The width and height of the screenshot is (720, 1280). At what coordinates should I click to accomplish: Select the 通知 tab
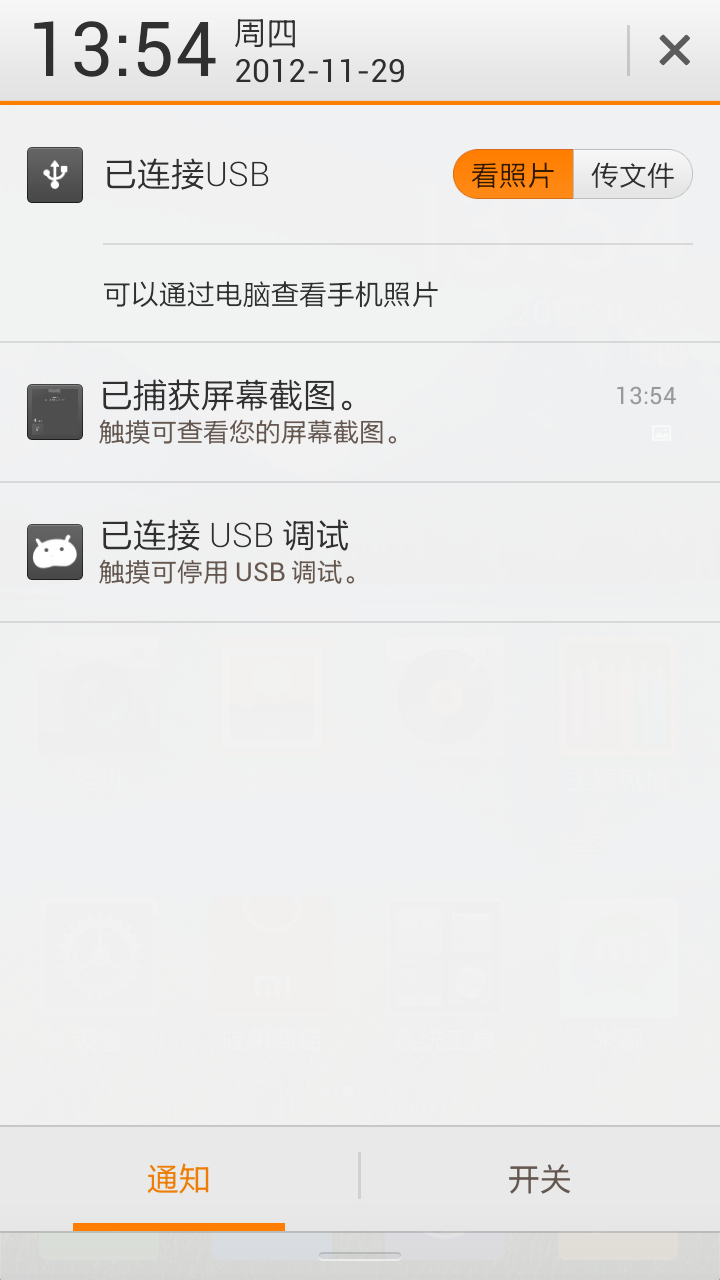click(179, 1179)
